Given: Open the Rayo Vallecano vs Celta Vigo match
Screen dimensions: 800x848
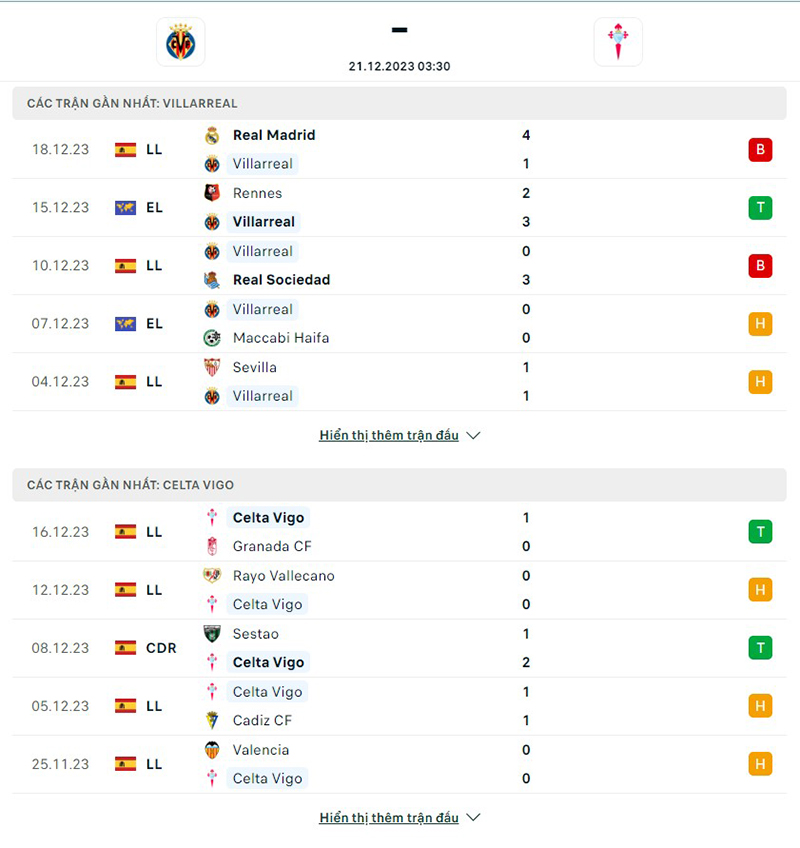Looking at the screenshot, I should (x=400, y=590).
